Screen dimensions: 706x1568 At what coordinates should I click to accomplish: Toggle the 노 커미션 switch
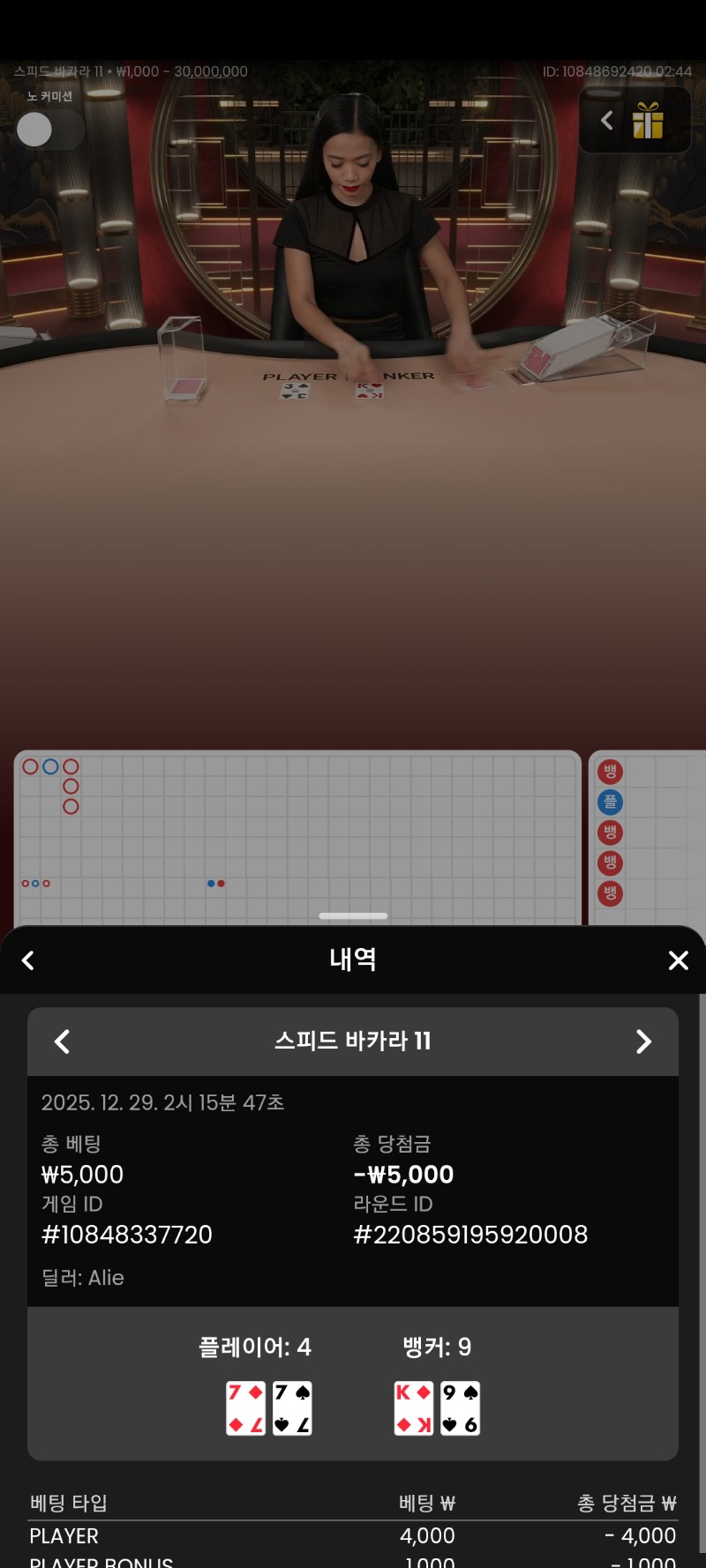pyautogui.click(x=49, y=130)
